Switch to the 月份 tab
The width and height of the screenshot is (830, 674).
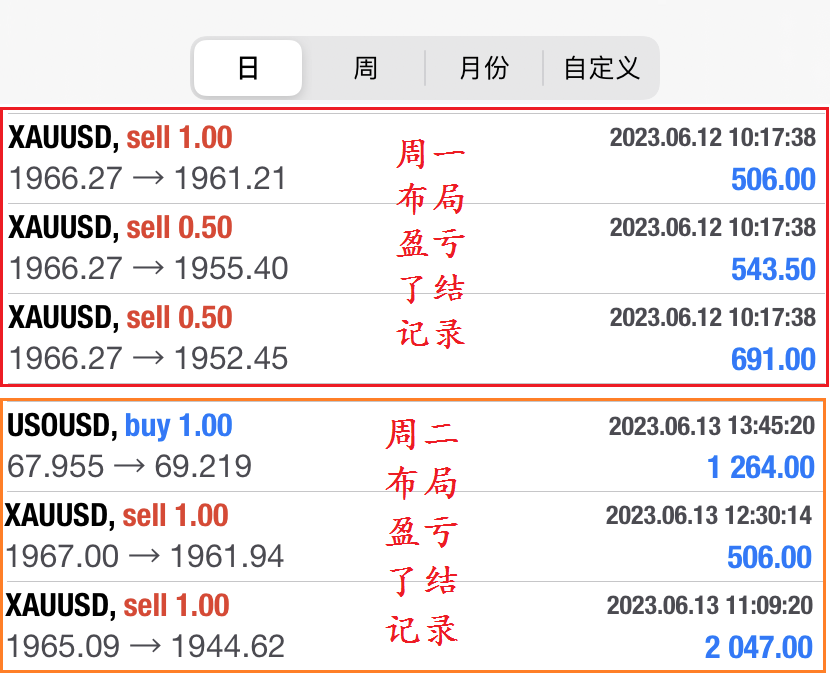click(483, 68)
